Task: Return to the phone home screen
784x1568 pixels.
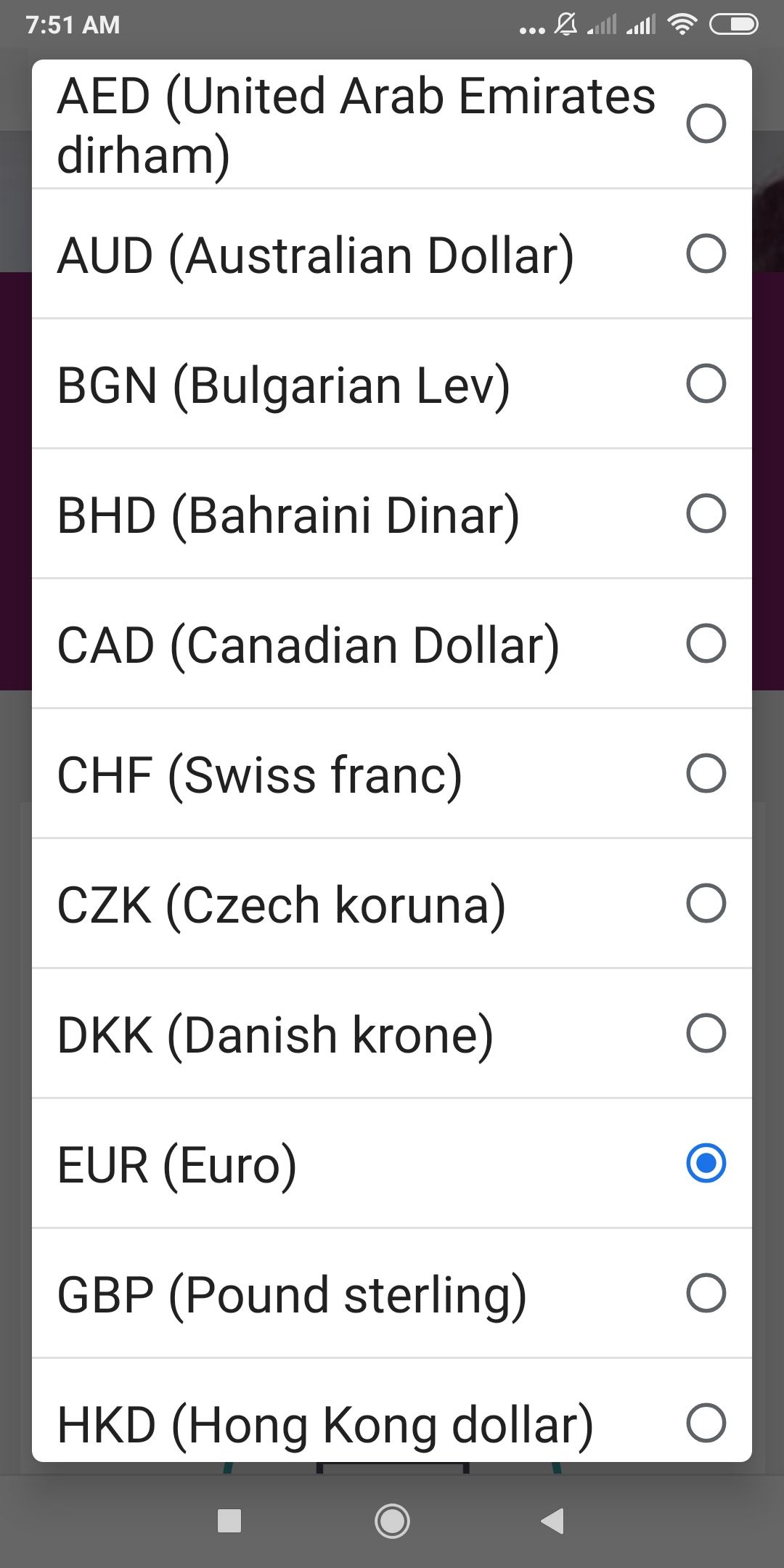Action: pyautogui.click(x=392, y=1521)
